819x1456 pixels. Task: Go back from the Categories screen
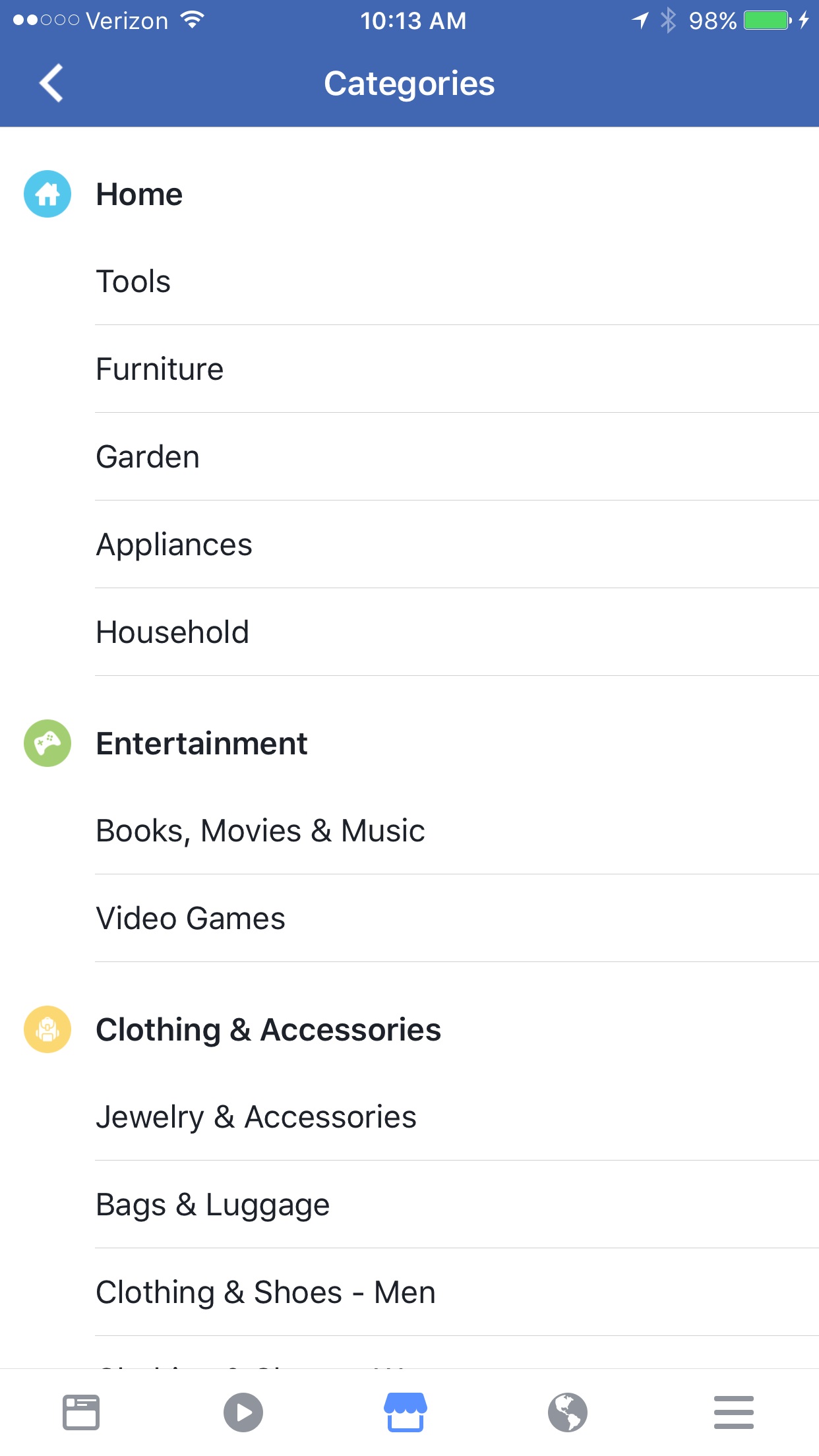pos(51,83)
